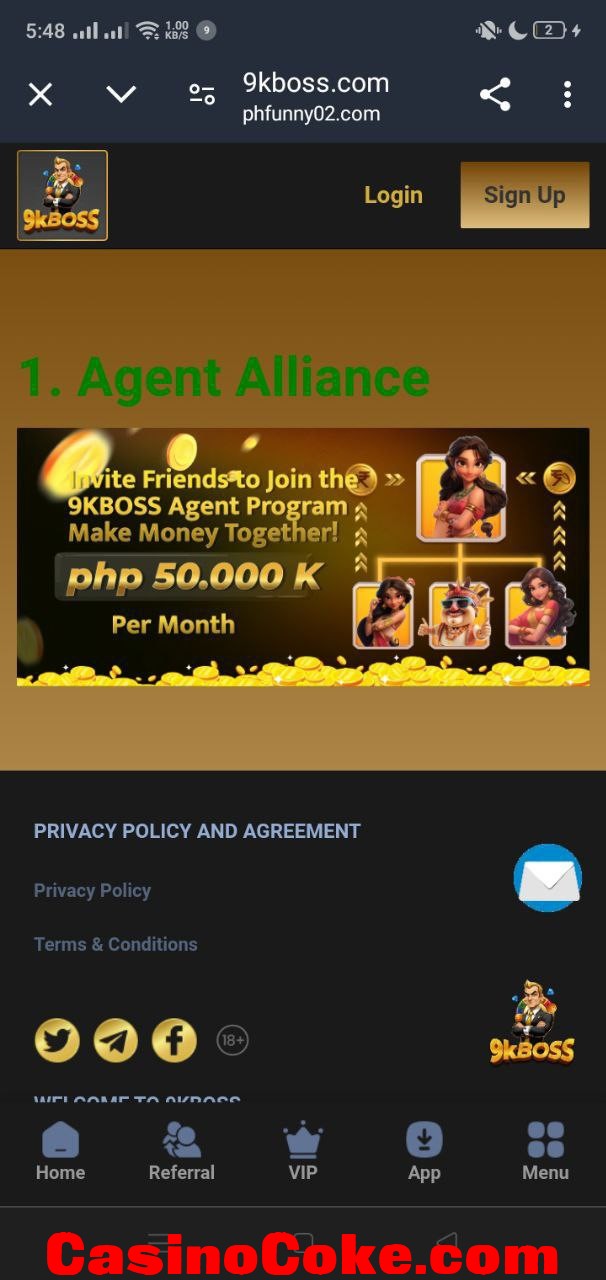606x1280 pixels.
Task: Minimize the tab with the down chevron
Action: point(121,95)
